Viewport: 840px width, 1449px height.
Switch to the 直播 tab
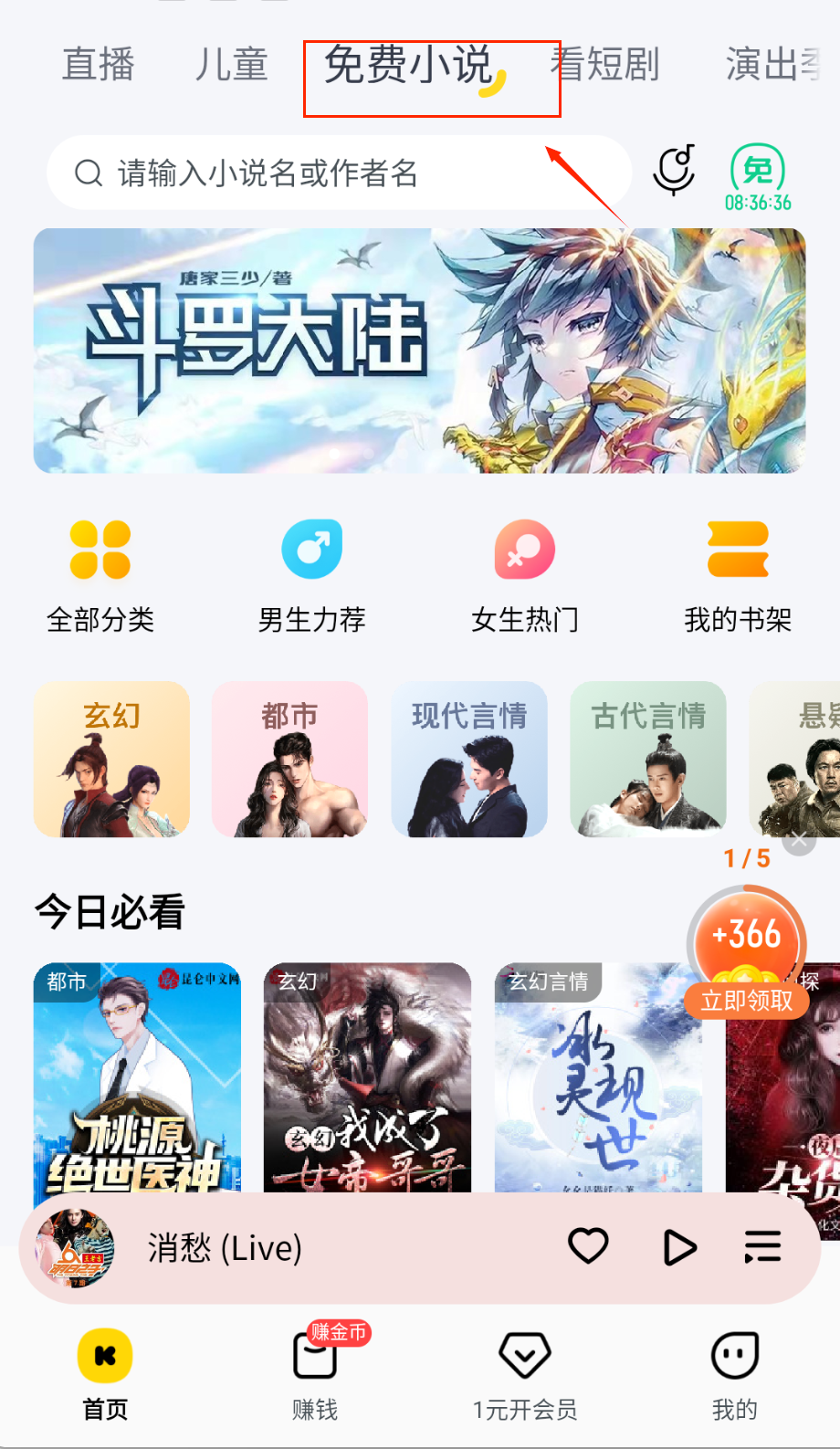(98, 65)
